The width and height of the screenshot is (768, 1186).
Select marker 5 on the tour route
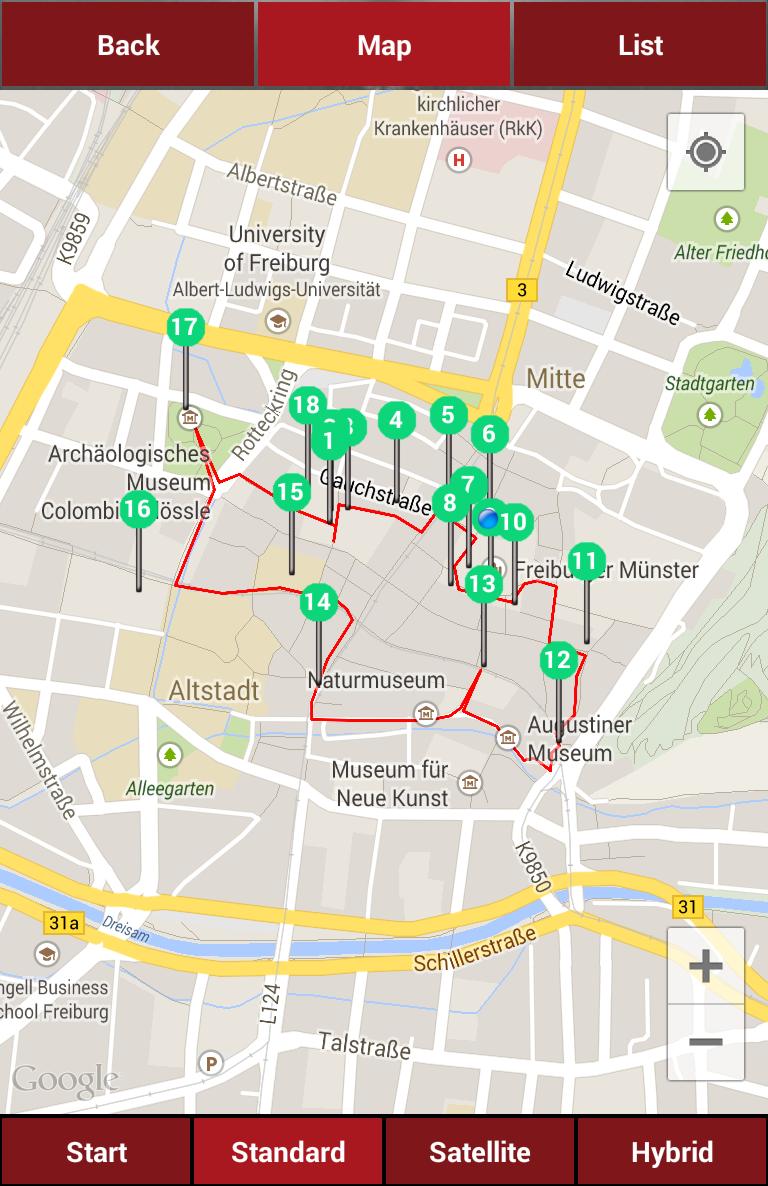click(x=448, y=412)
